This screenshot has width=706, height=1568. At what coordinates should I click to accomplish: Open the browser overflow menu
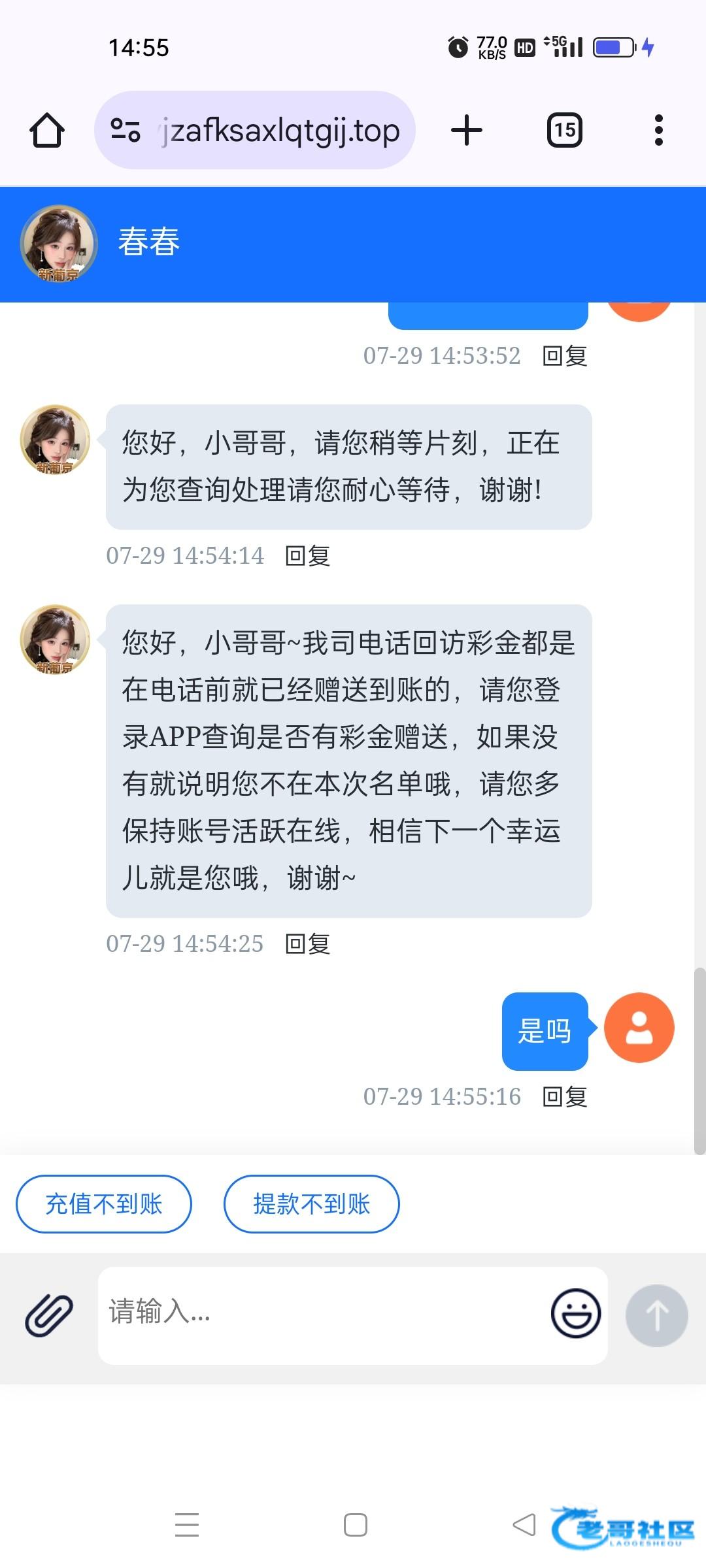[x=658, y=130]
